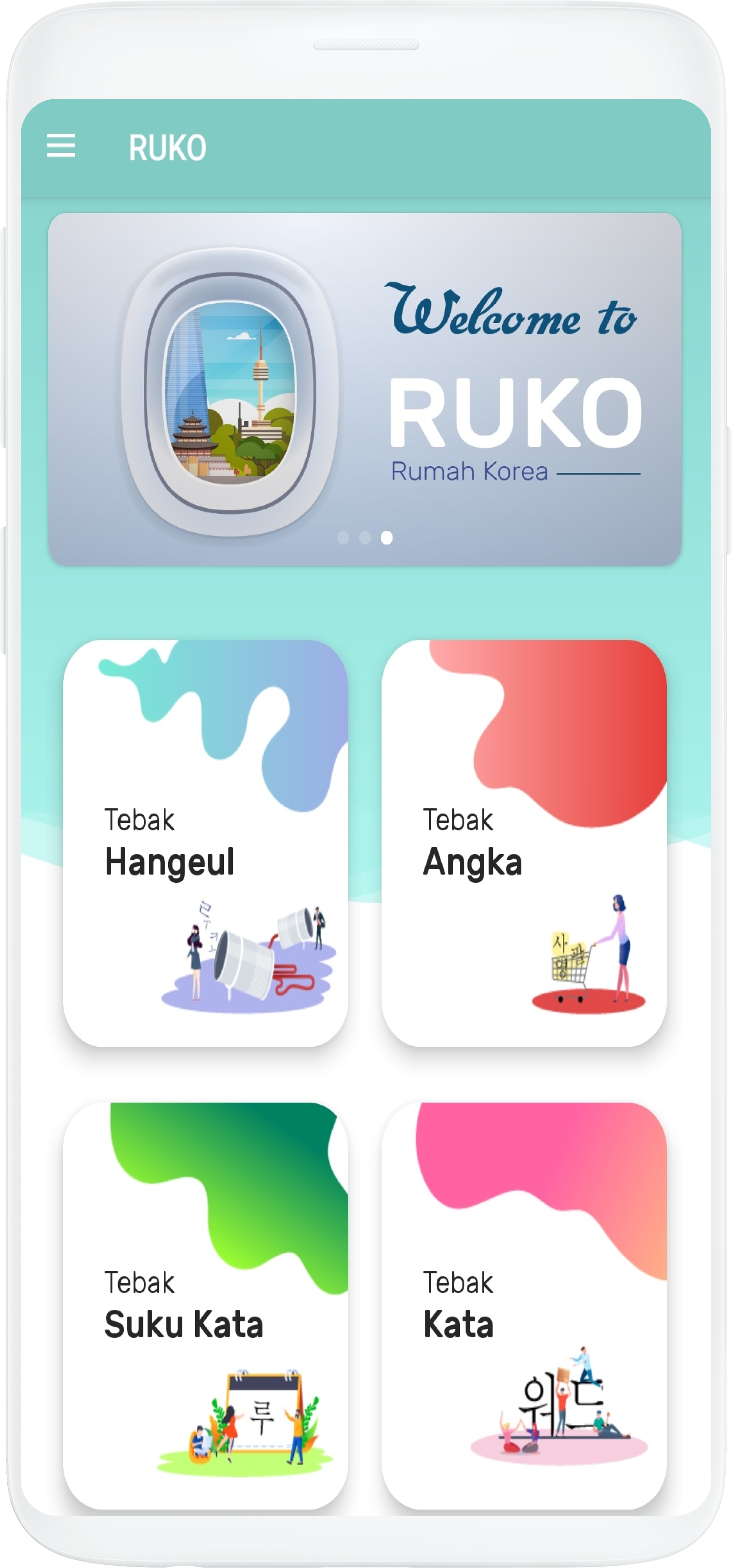Open the Tebak Hangeul card

pos(206,843)
